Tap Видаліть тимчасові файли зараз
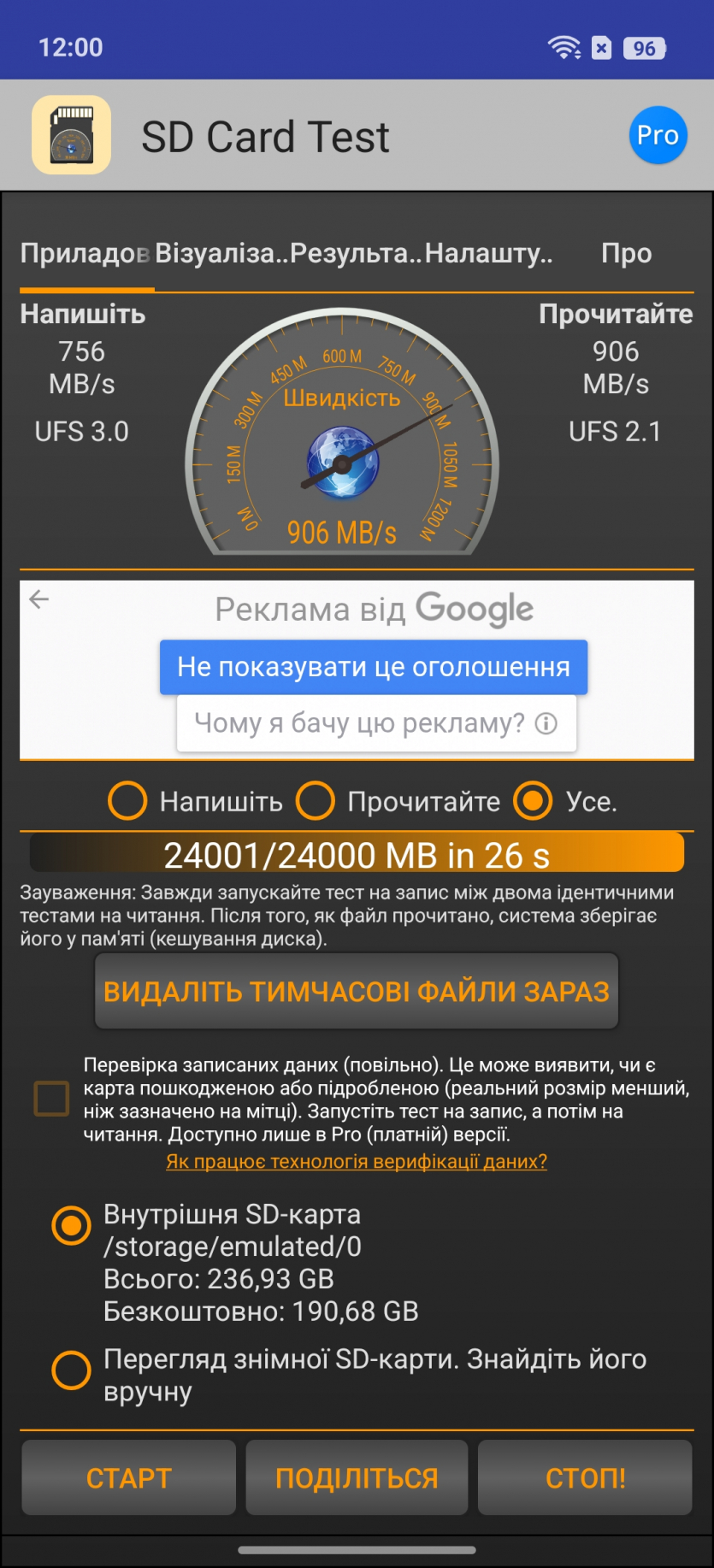The height and width of the screenshot is (1568, 714). click(356, 991)
